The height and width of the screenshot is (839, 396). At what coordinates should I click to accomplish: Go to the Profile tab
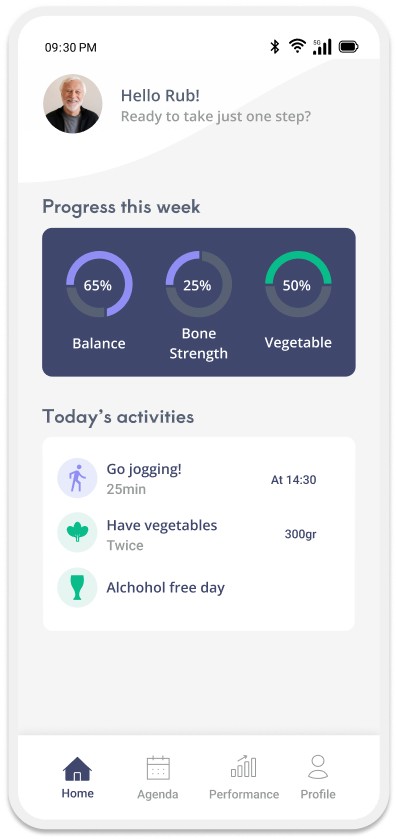click(318, 777)
